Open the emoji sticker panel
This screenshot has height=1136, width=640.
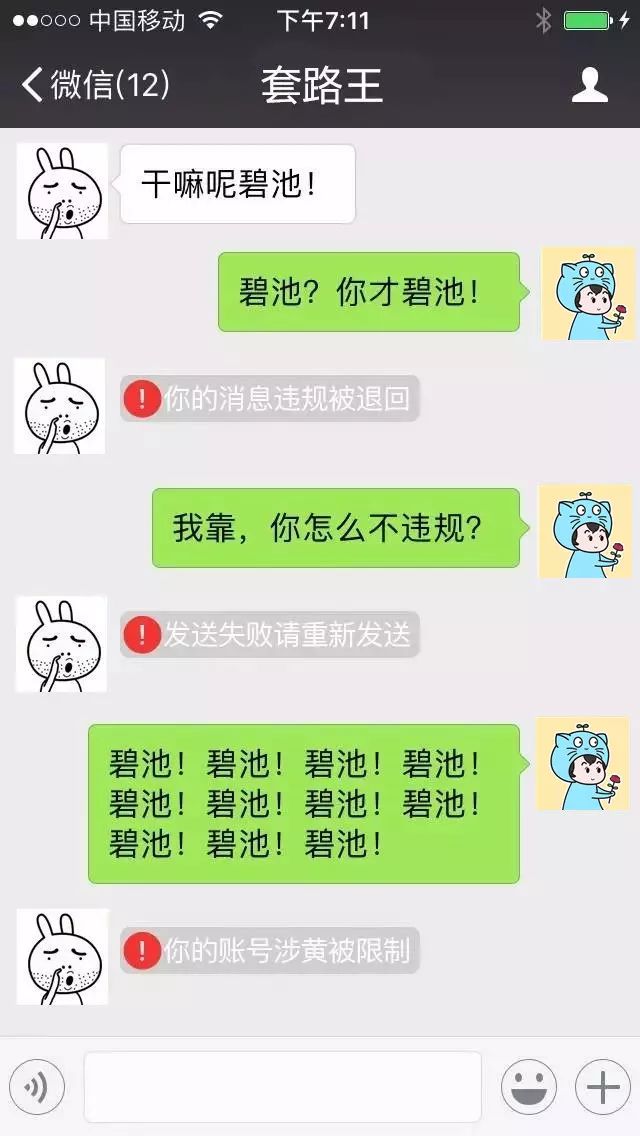[x=528, y=1087]
